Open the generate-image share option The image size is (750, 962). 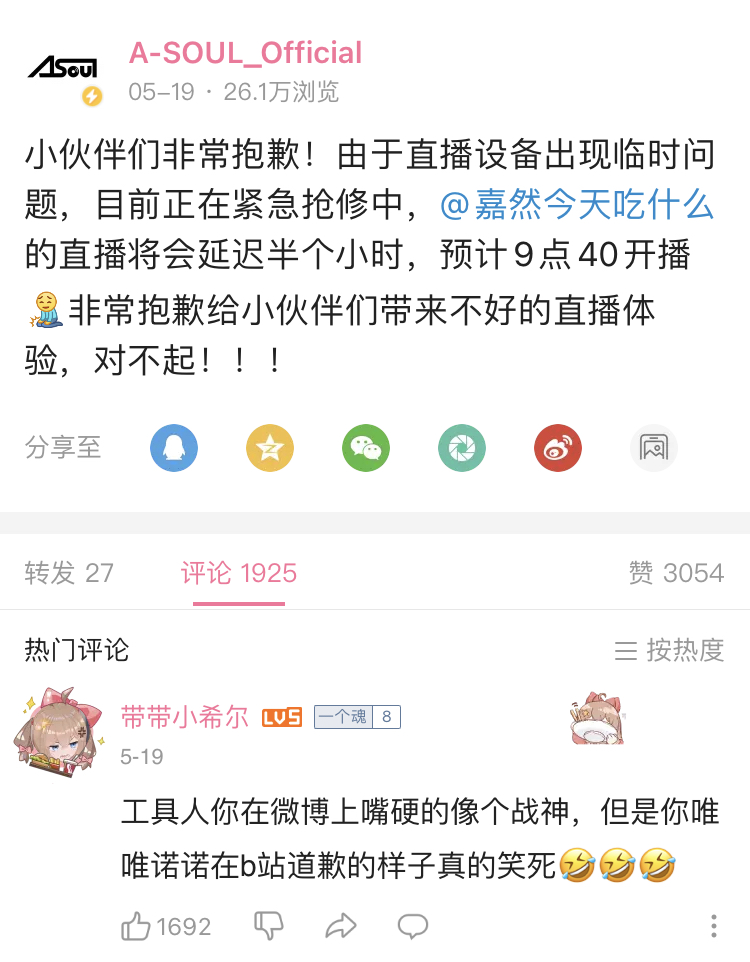pos(653,448)
